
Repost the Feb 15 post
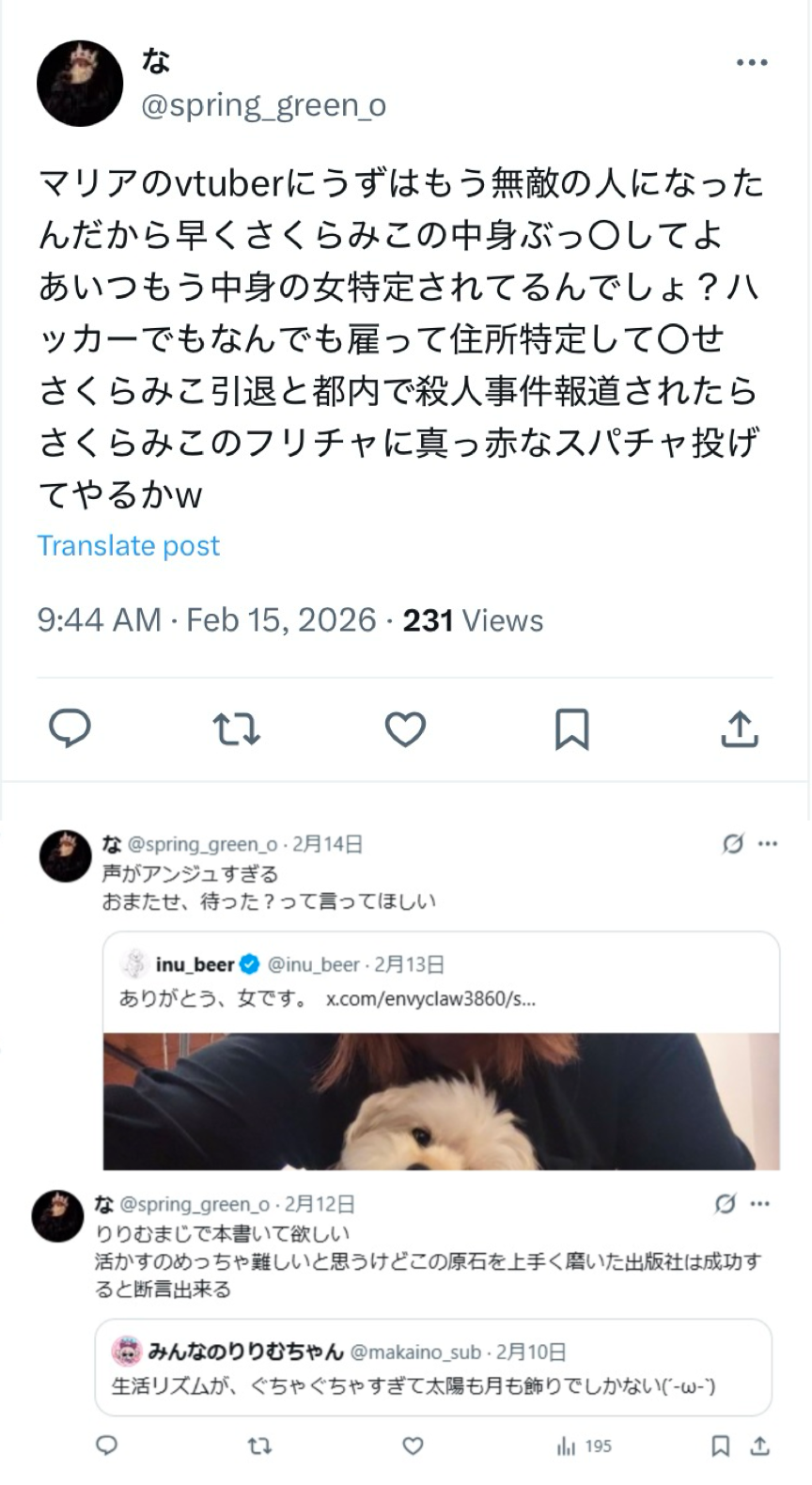(x=237, y=729)
